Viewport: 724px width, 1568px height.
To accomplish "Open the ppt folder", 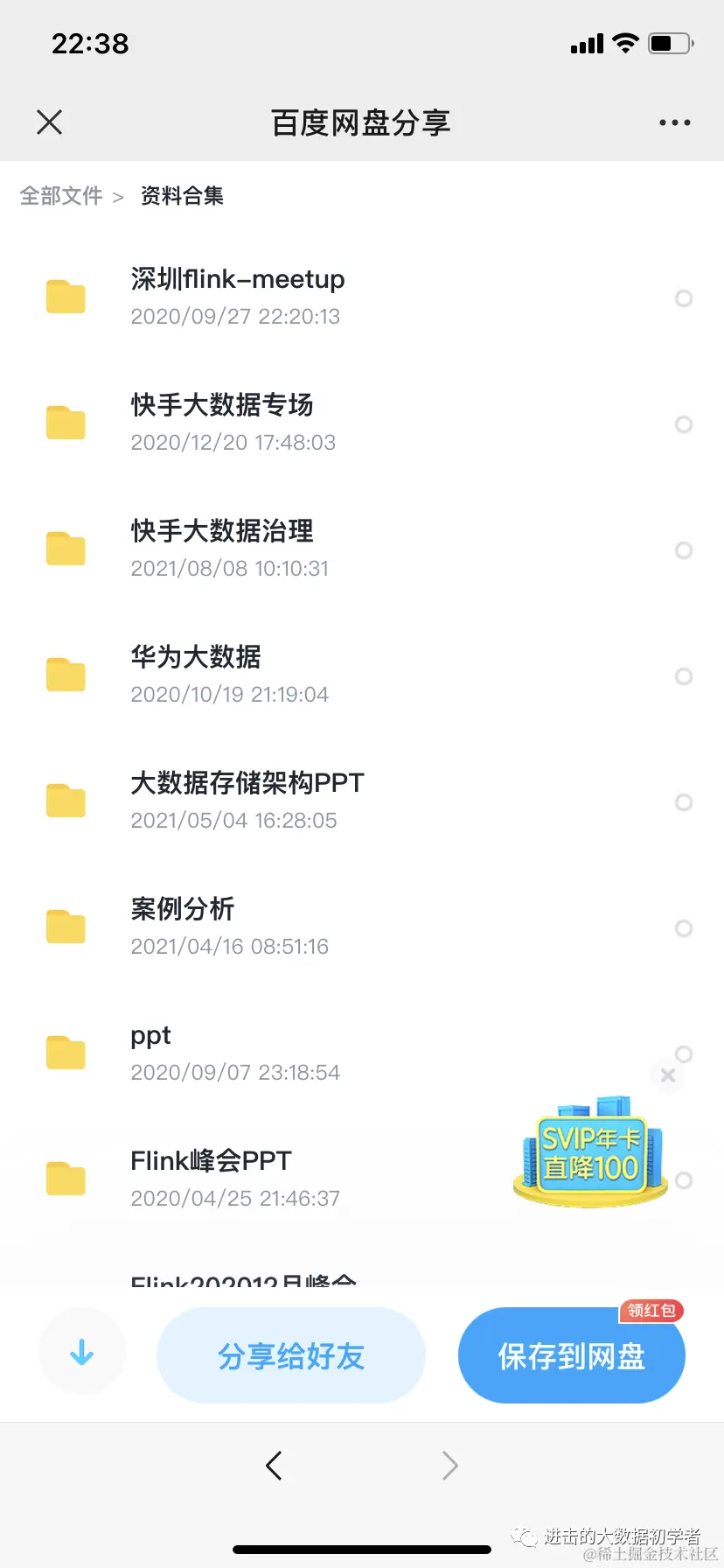I will [150, 1053].
